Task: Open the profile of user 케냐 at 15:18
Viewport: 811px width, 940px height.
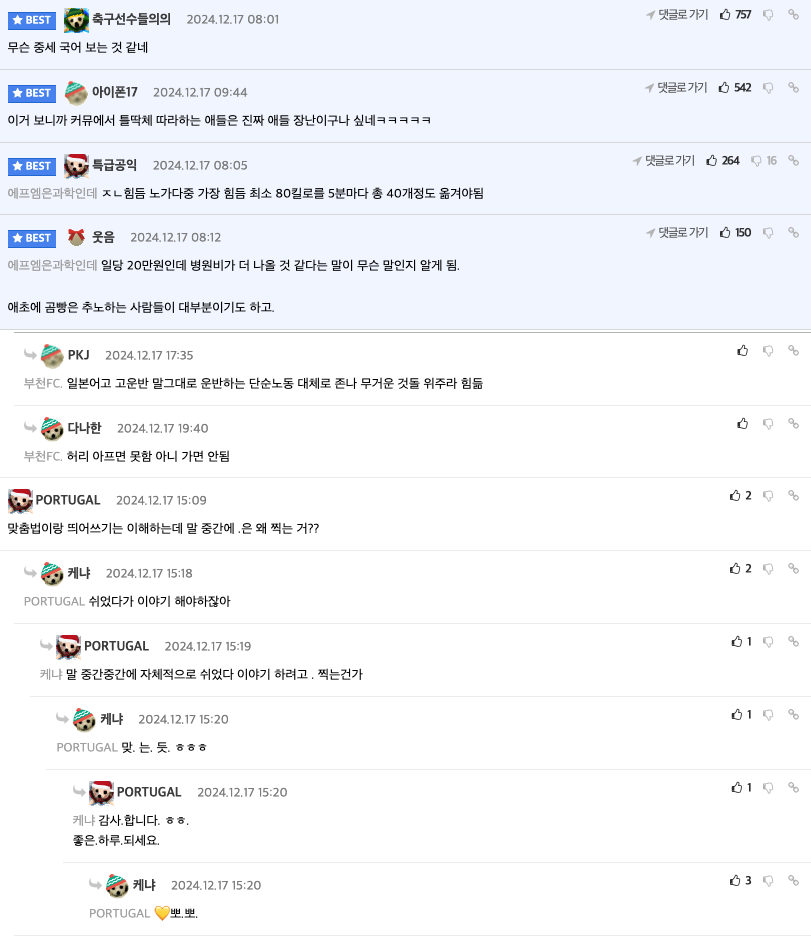Action: pyautogui.click(x=79, y=573)
